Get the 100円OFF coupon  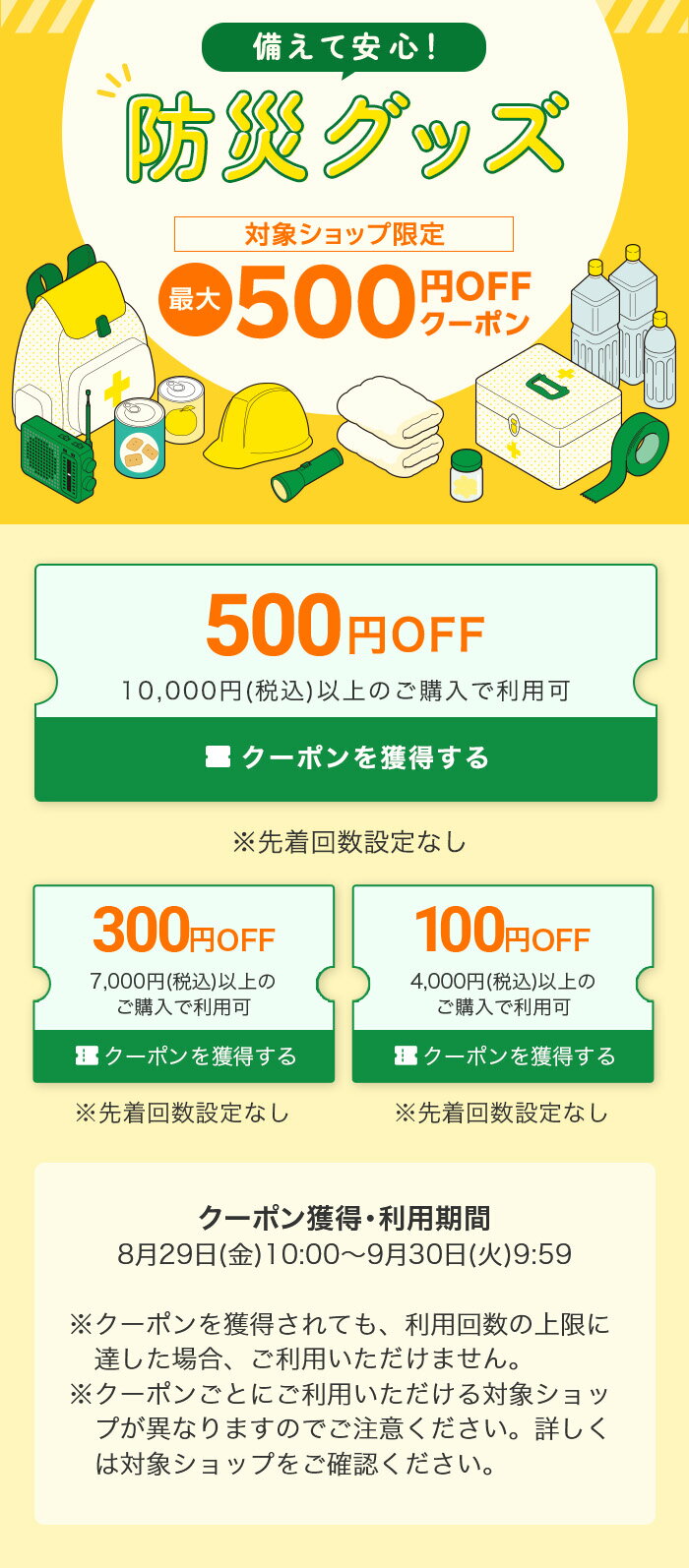(x=503, y=1055)
